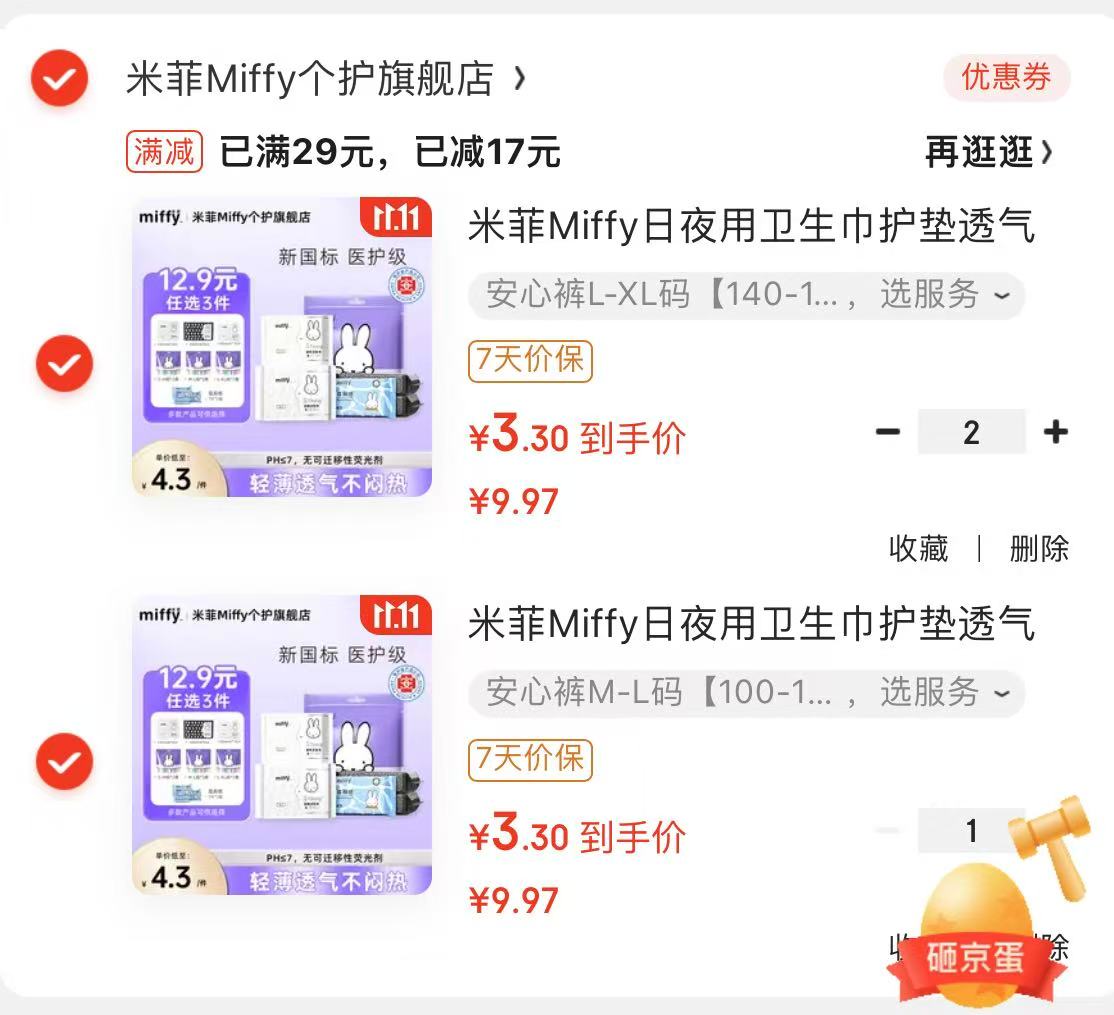Increase quantity of L-XL码 item
This screenshot has height=1015, width=1114.
click(x=1056, y=431)
